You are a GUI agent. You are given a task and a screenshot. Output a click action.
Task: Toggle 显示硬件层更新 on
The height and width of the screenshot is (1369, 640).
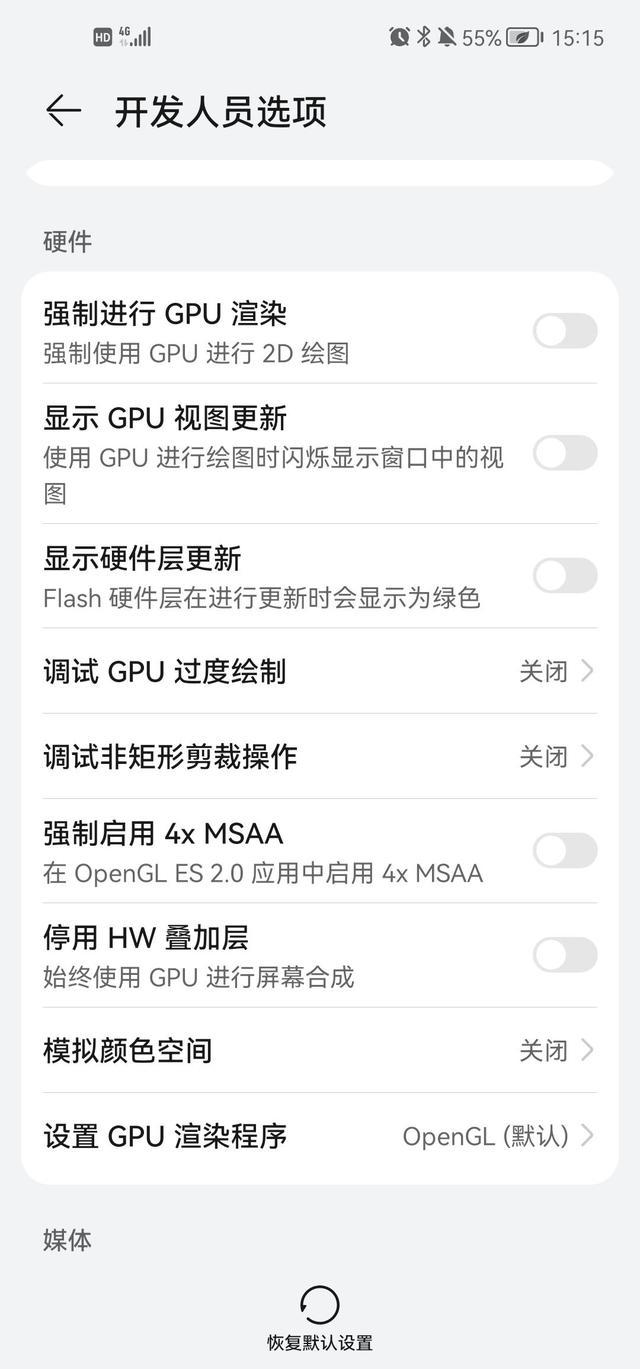[565, 576]
